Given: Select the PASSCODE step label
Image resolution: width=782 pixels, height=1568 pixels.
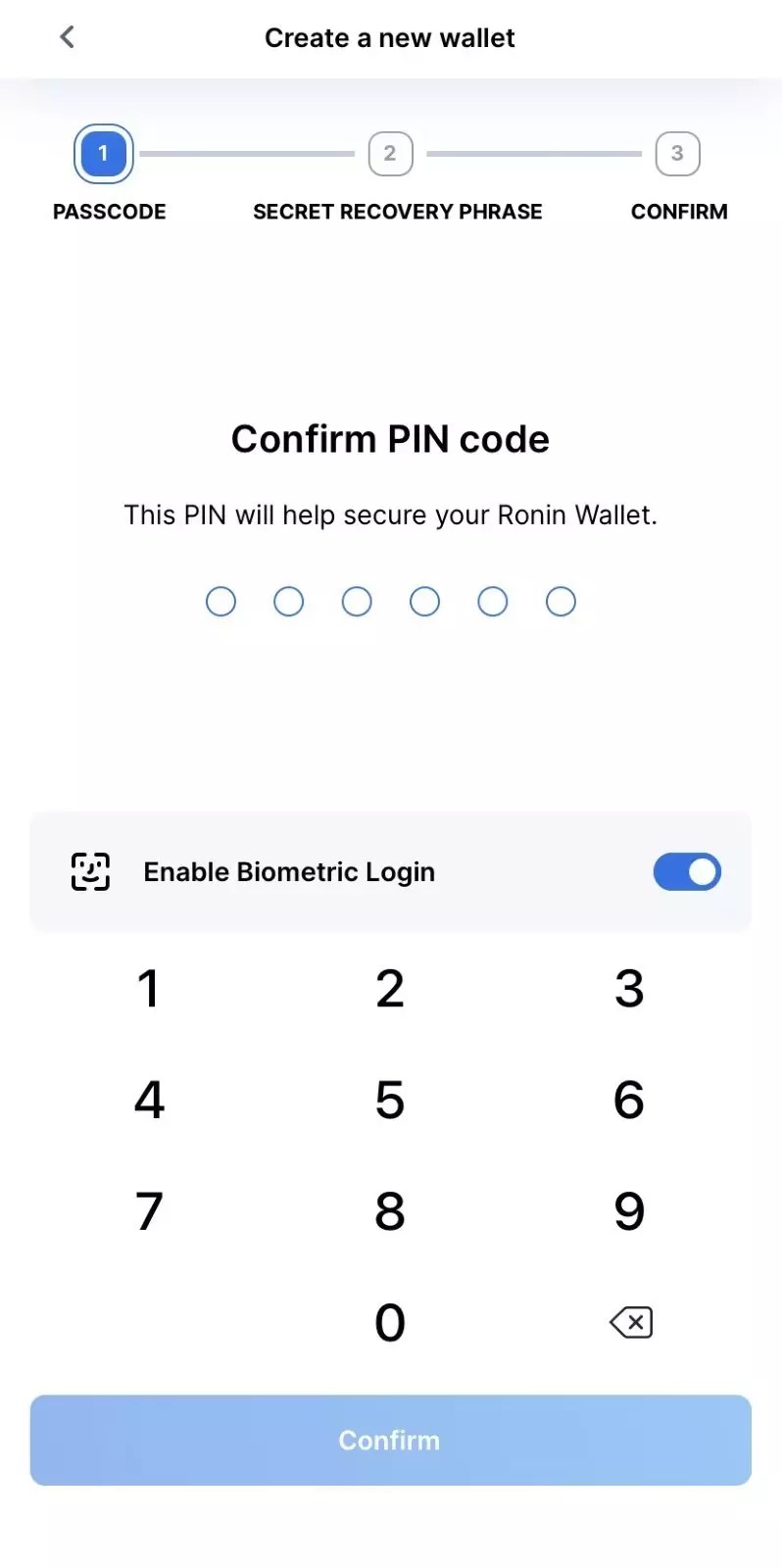Looking at the screenshot, I should tap(109, 211).
